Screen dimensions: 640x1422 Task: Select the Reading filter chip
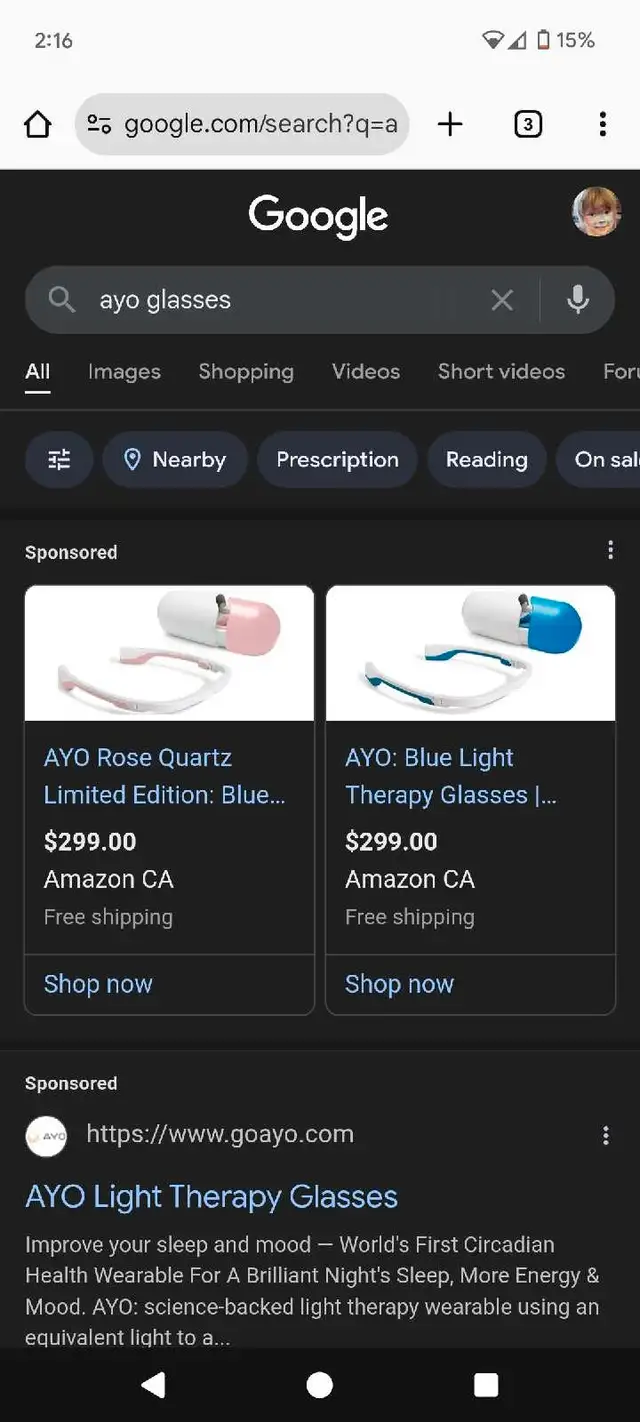pos(487,460)
